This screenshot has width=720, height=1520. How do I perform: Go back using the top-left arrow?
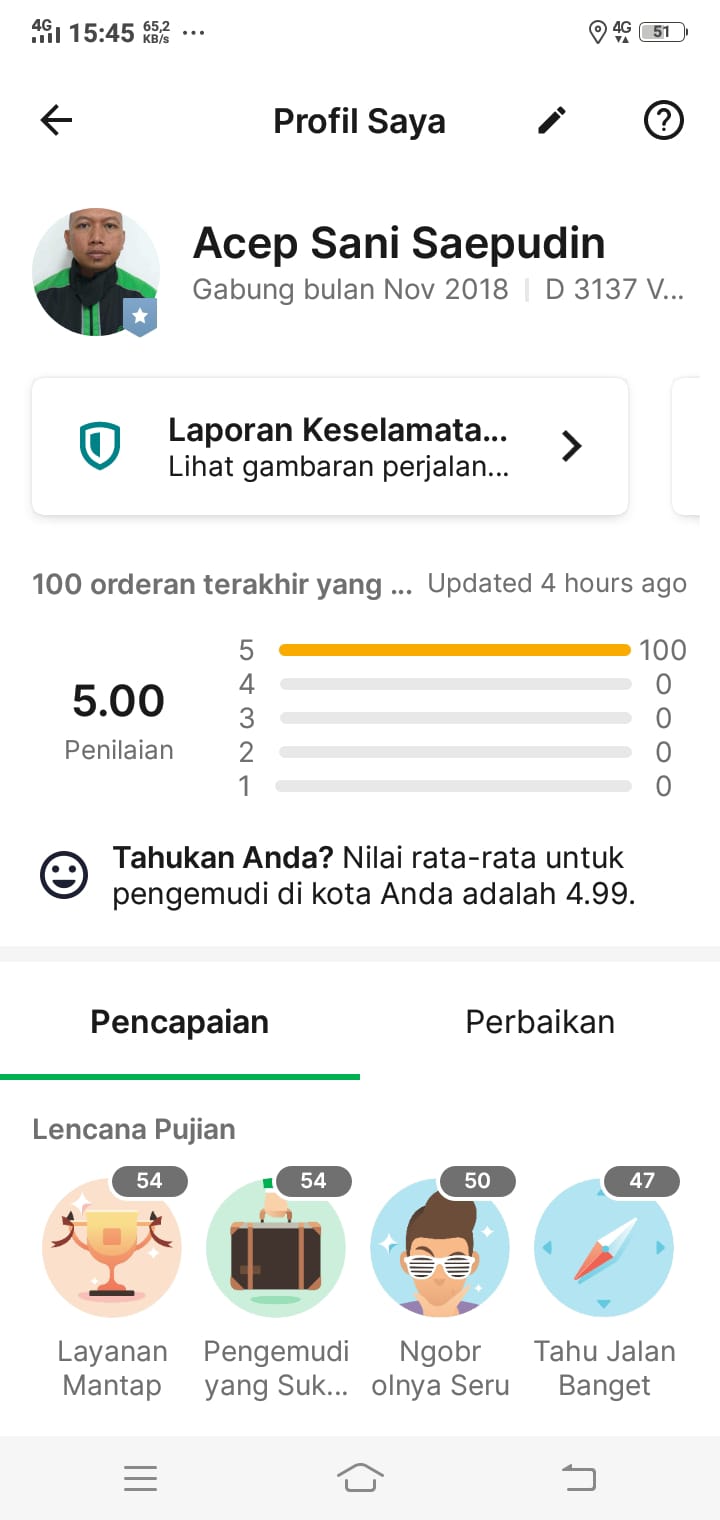coord(56,121)
